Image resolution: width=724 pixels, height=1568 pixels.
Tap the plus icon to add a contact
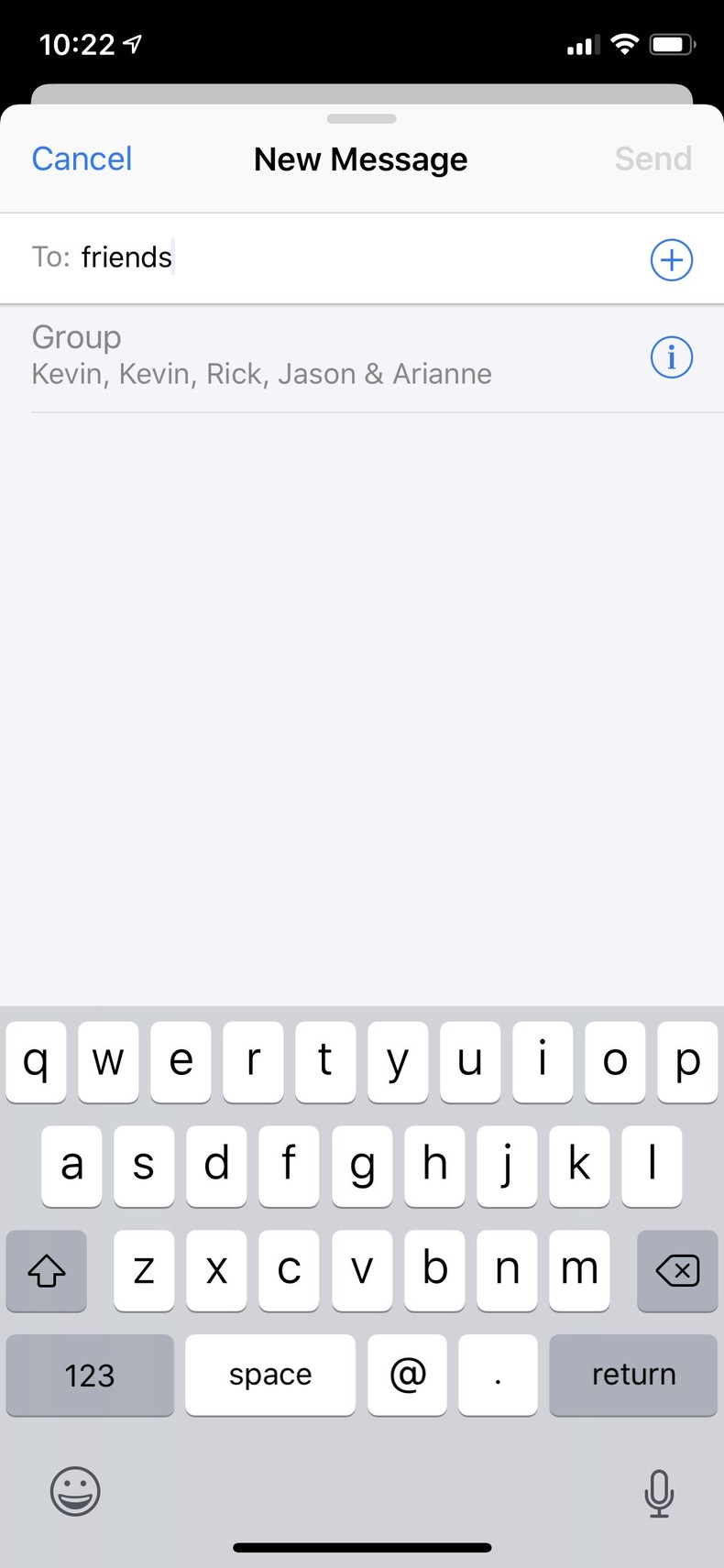point(671,259)
